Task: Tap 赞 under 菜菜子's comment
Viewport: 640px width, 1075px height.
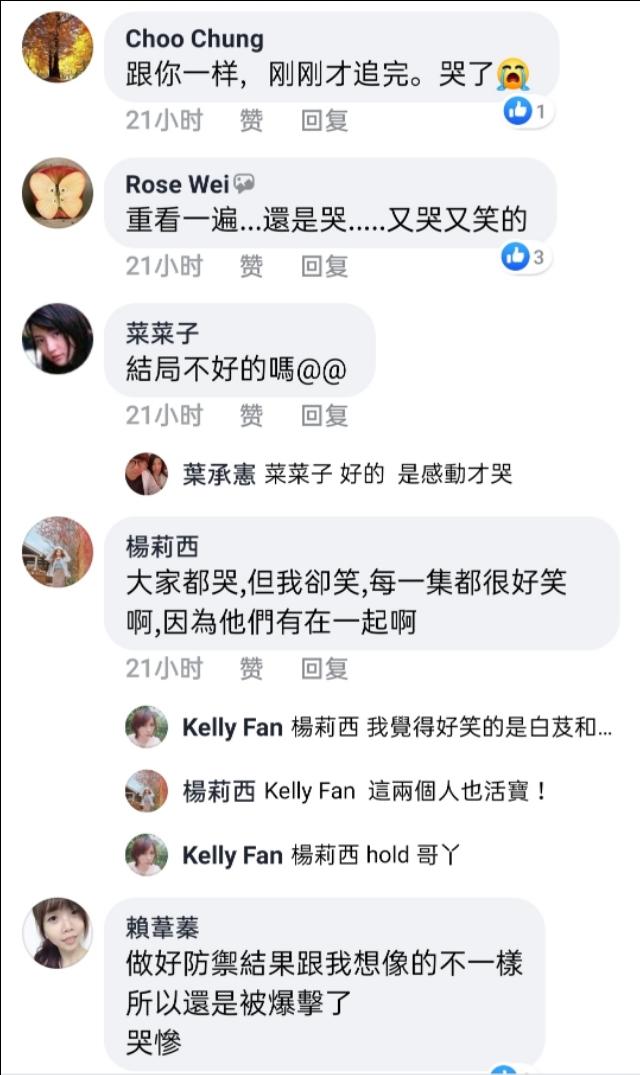Action: click(252, 414)
